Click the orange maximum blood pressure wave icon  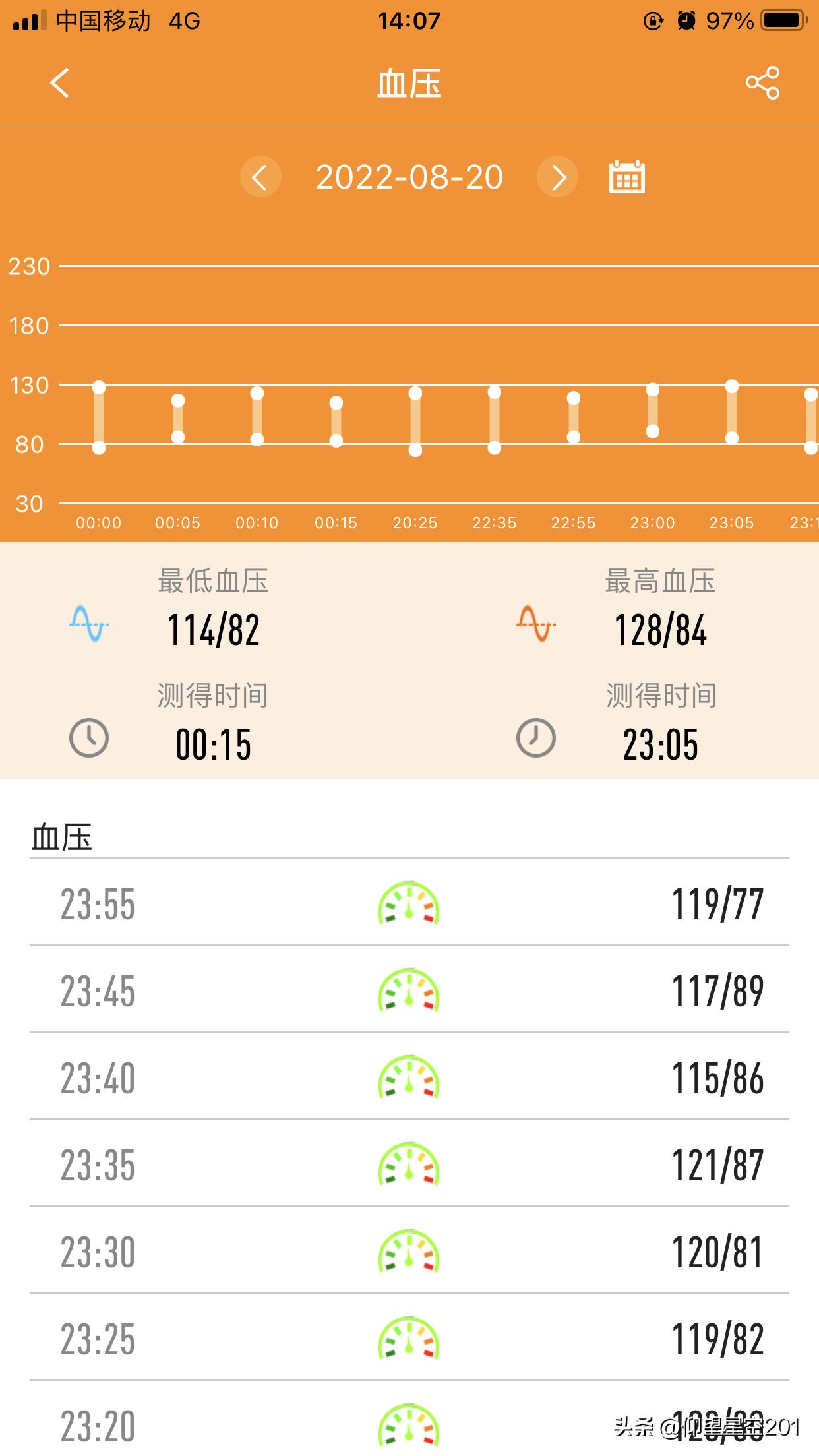coord(535,623)
